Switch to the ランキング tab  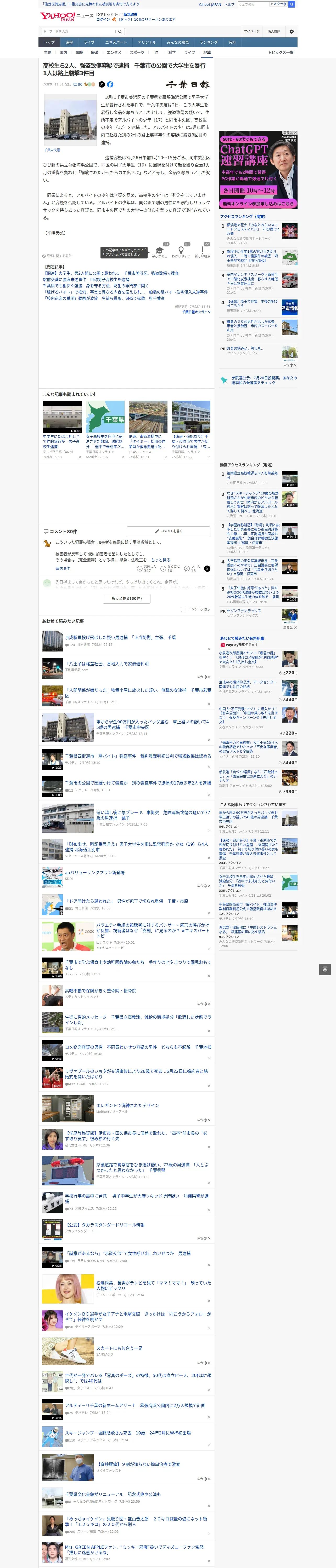209,42
